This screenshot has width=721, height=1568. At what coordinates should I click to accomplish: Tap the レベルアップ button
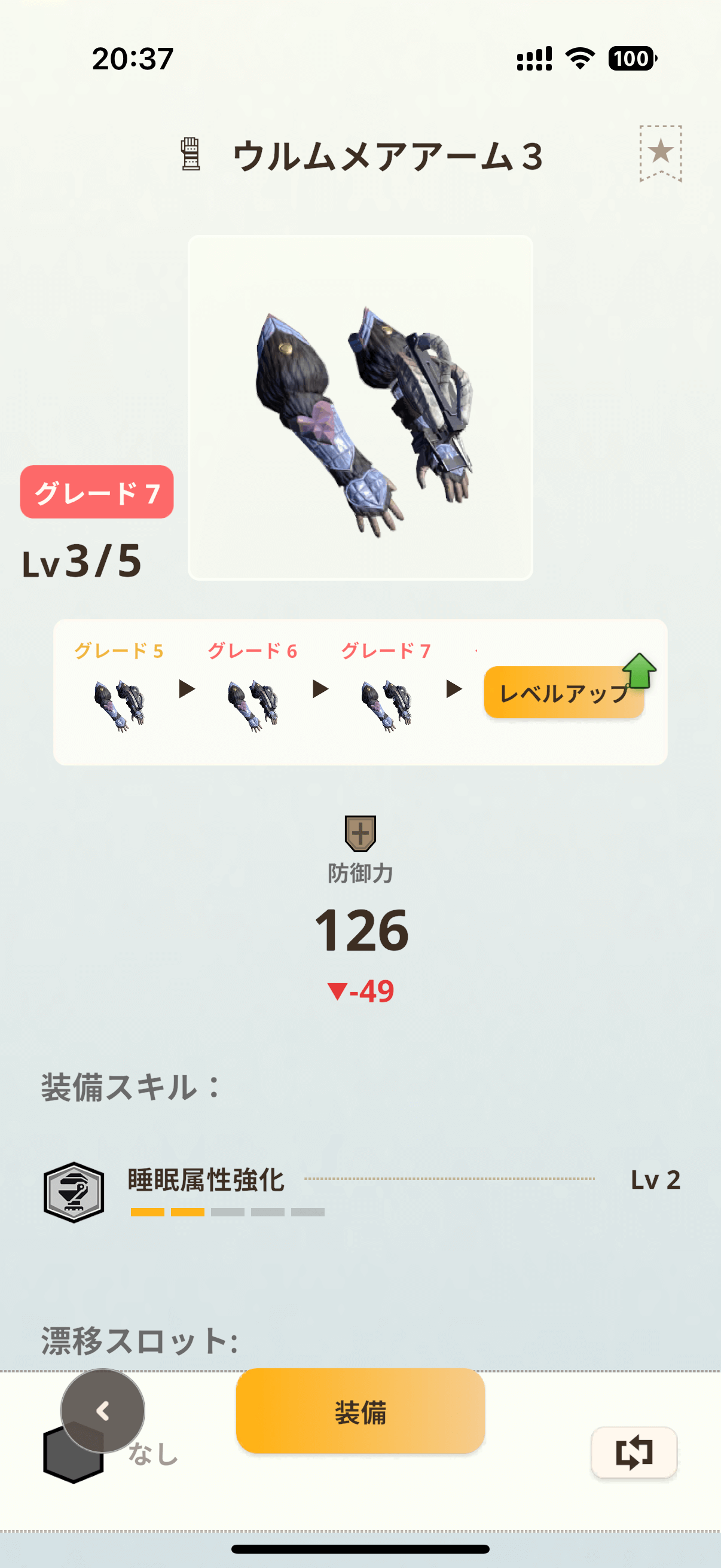coord(563,693)
